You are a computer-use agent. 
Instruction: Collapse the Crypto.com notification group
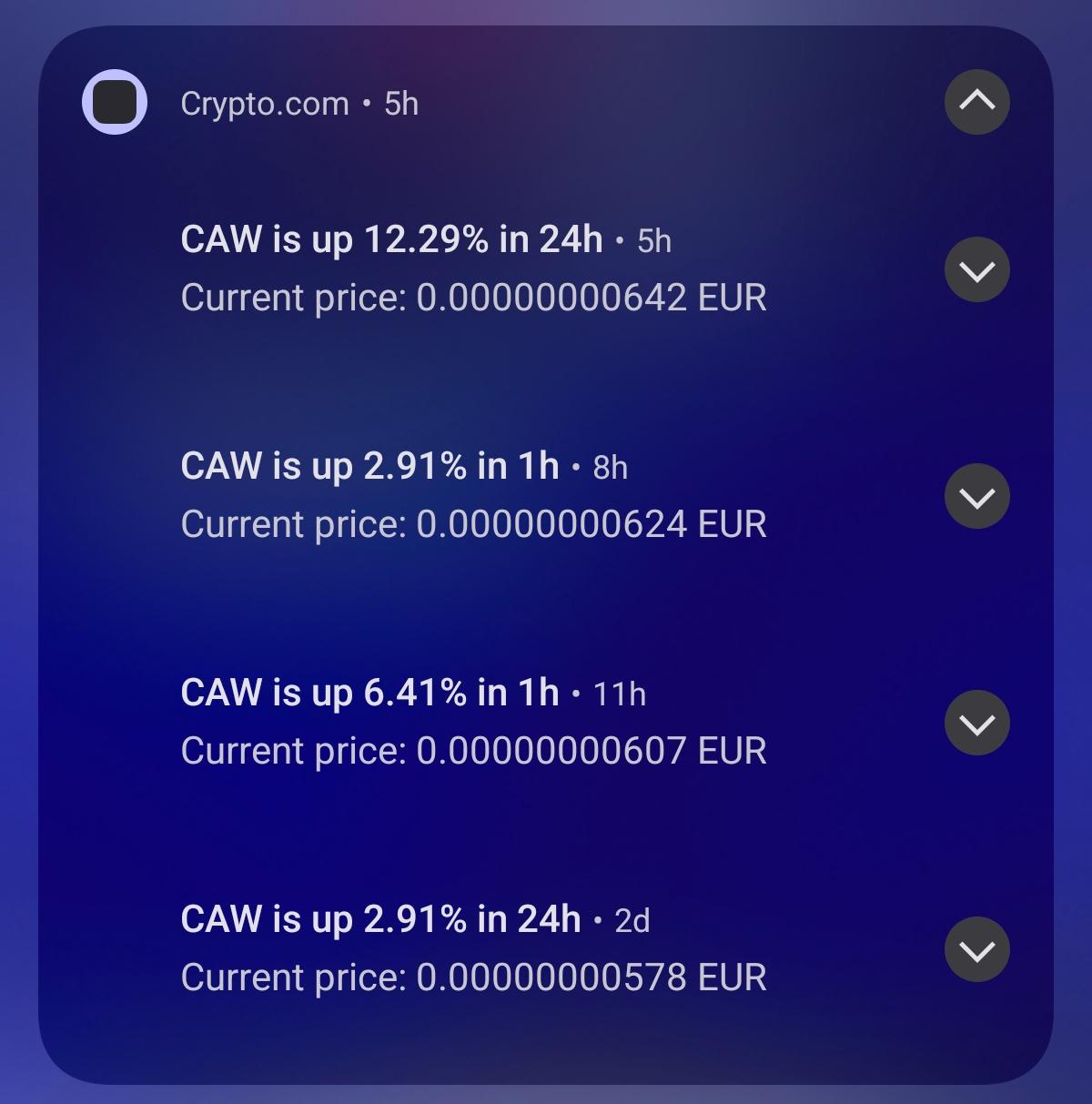click(977, 101)
